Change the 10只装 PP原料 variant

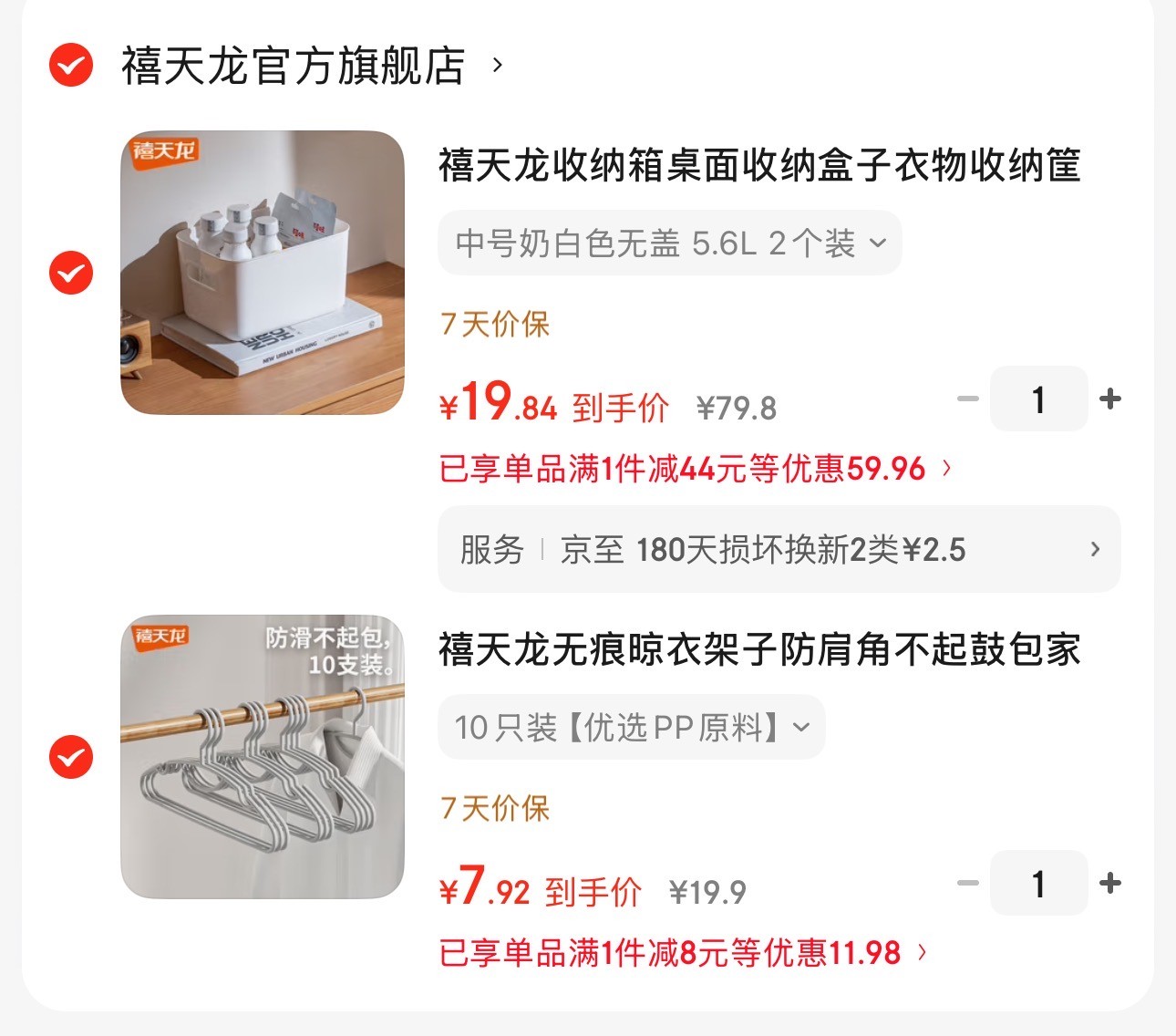point(632,727)
